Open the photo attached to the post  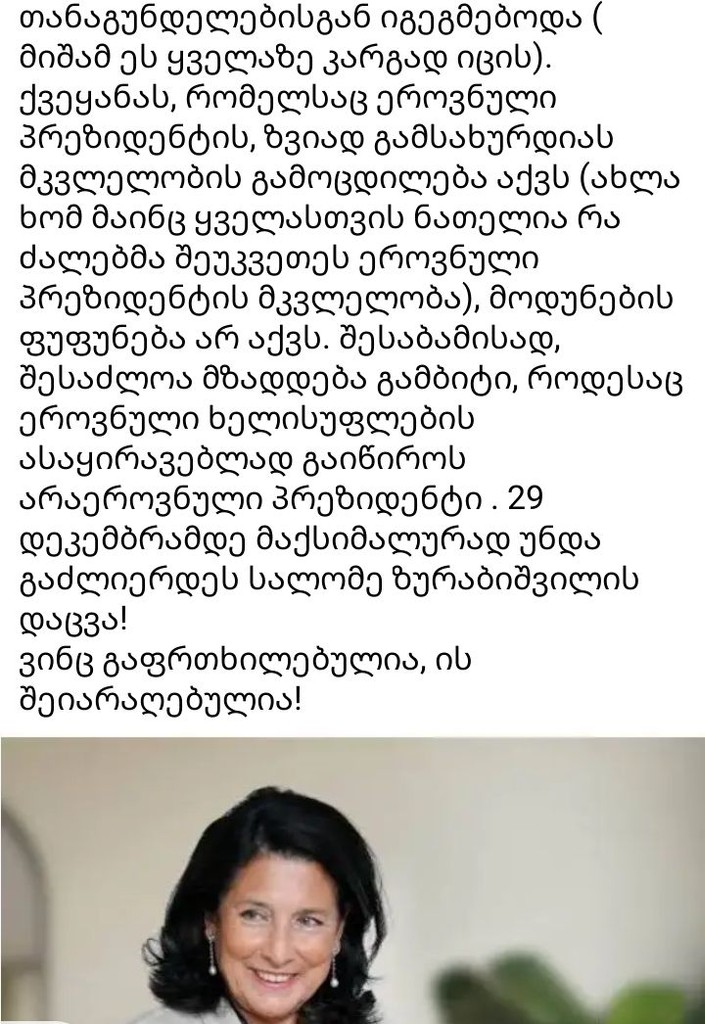352,880
